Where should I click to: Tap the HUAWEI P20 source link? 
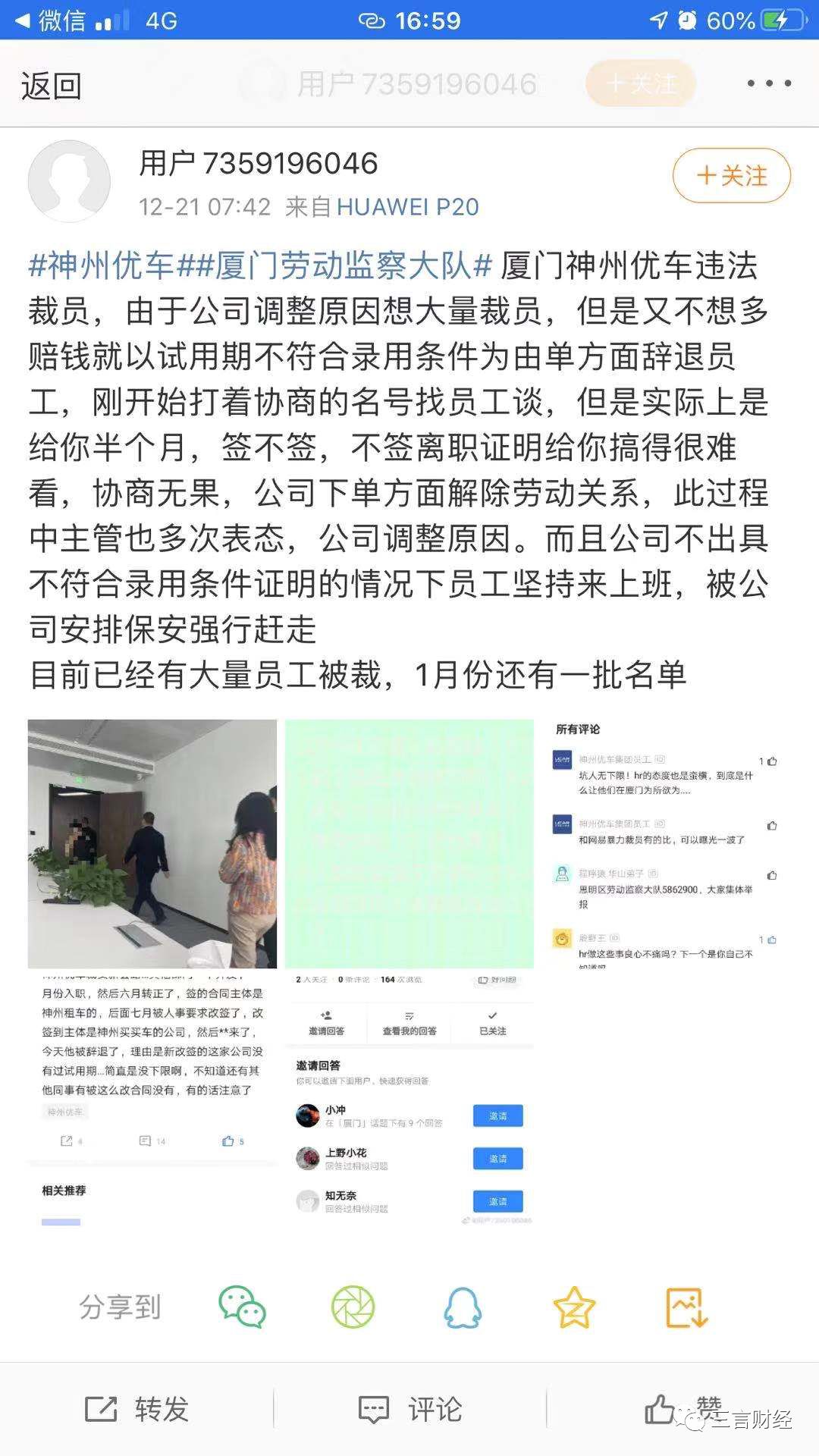point(408,207)
